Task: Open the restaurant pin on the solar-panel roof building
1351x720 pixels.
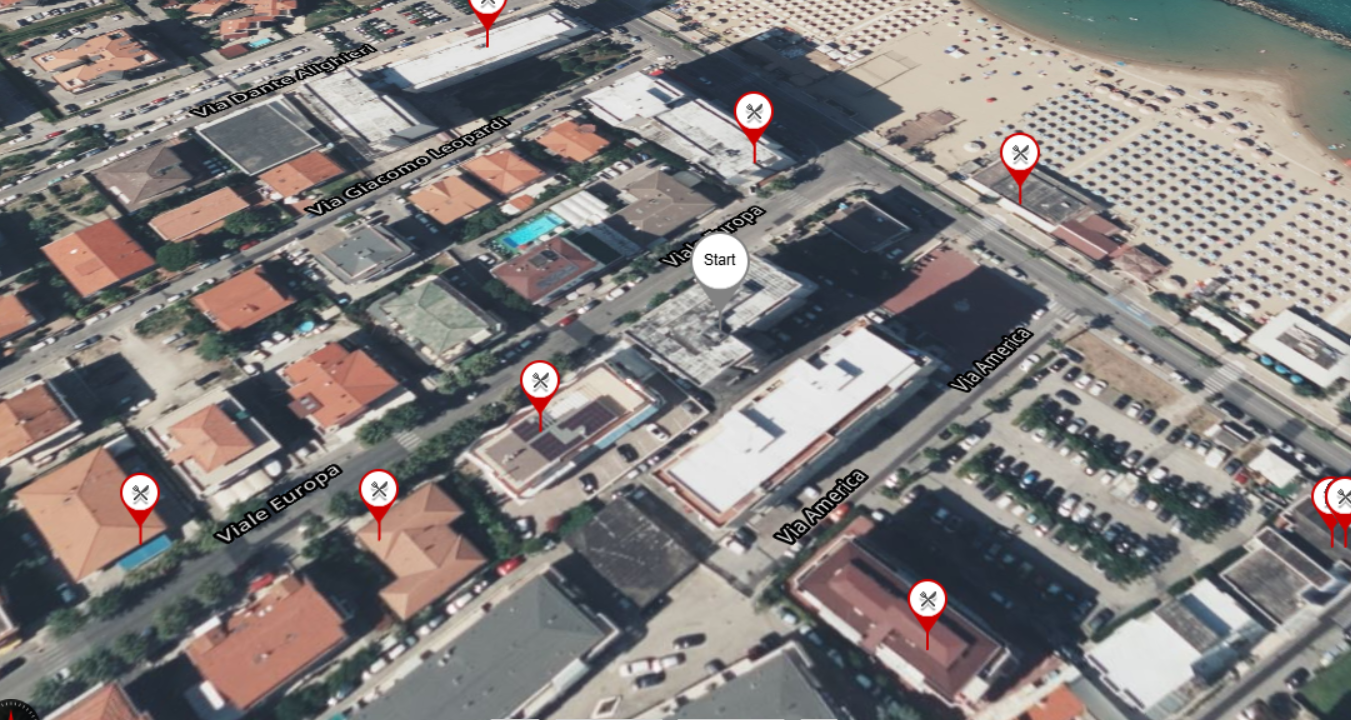Action: 540,382
